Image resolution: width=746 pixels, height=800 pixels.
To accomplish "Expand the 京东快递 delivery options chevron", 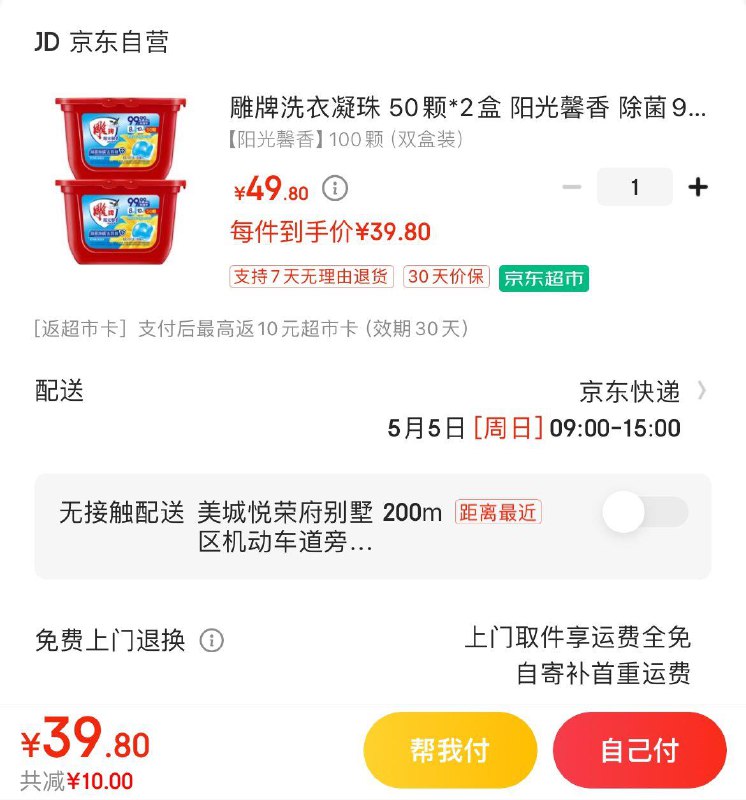I will [x=703, y=392].
